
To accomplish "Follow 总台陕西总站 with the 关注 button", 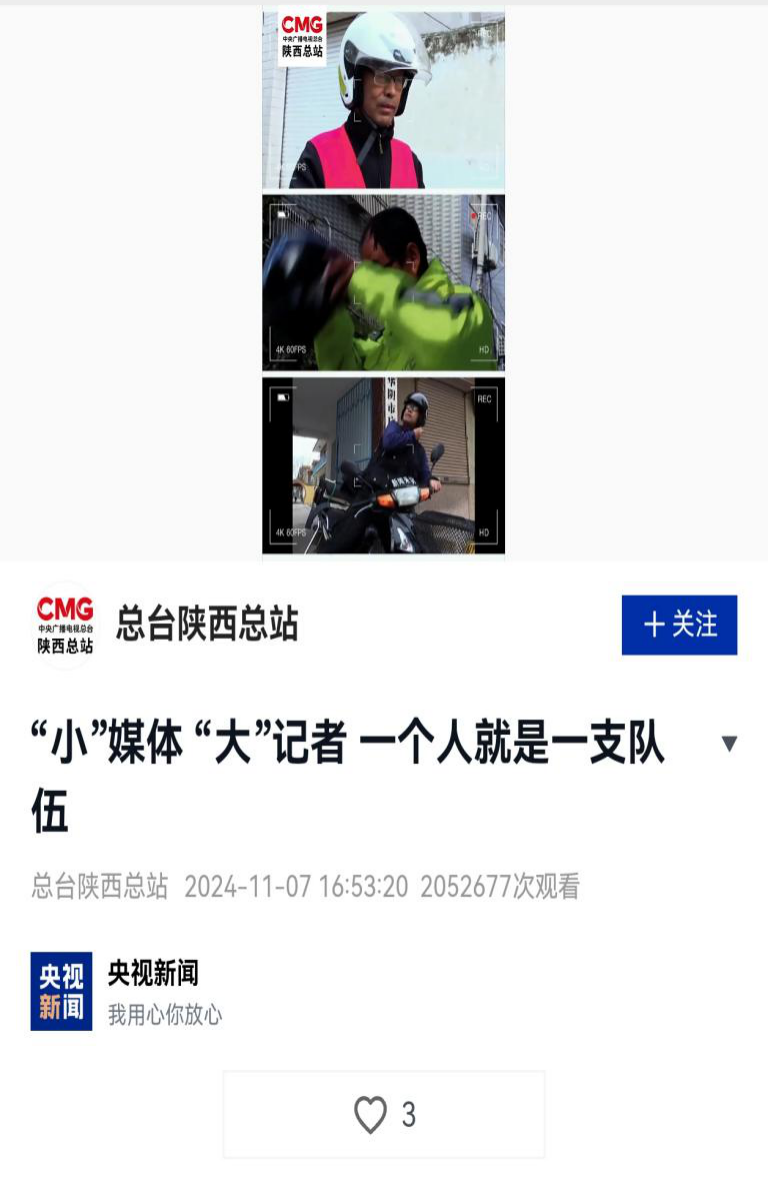I will (679, 625).
